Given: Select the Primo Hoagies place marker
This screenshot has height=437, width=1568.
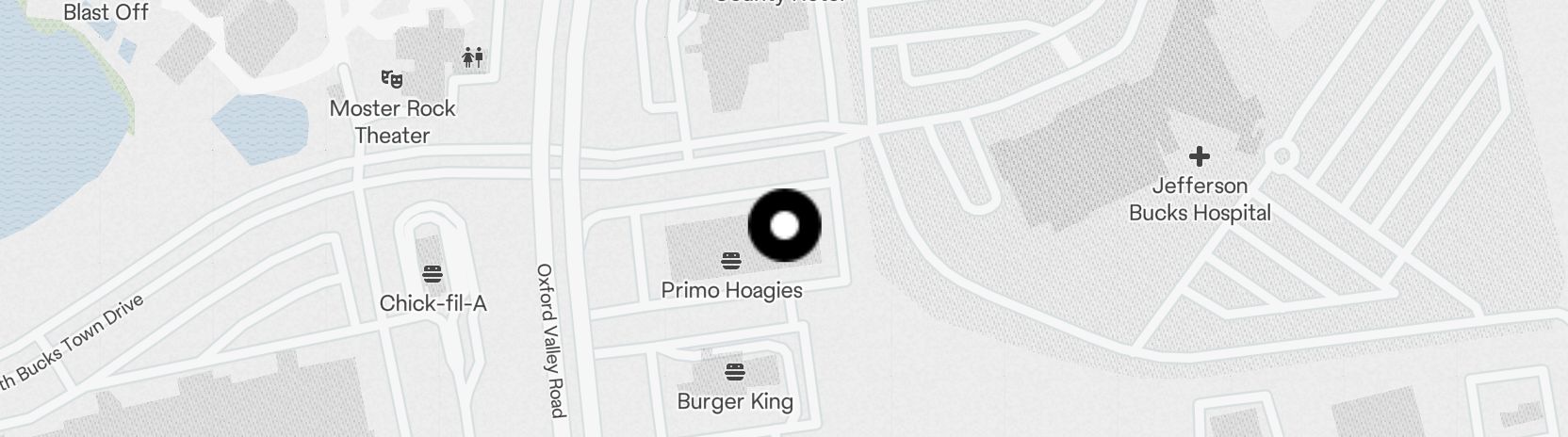Looking at the screenshot, I should (731, 261).
